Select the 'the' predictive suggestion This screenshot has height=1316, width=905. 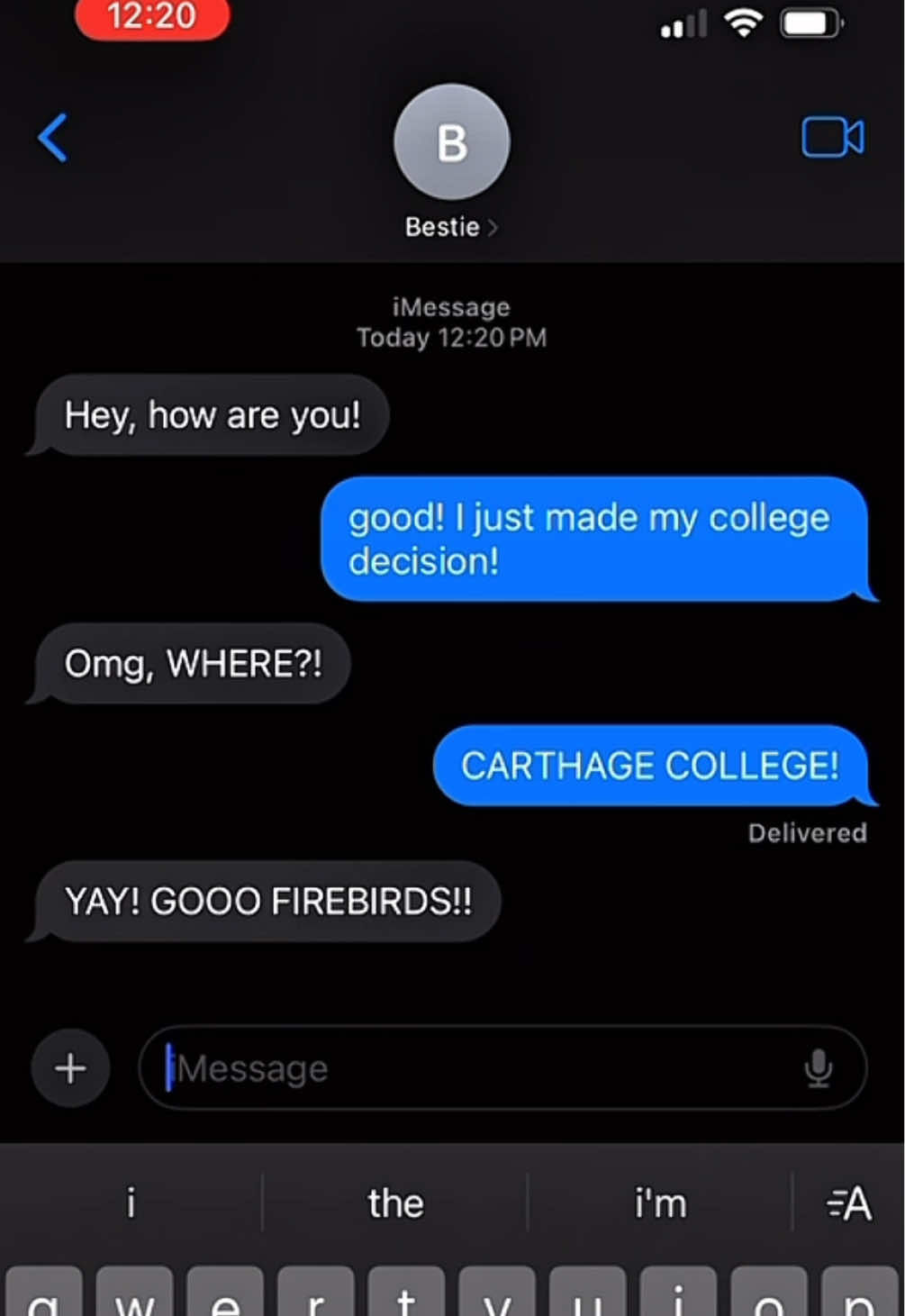pos(394,1203)
